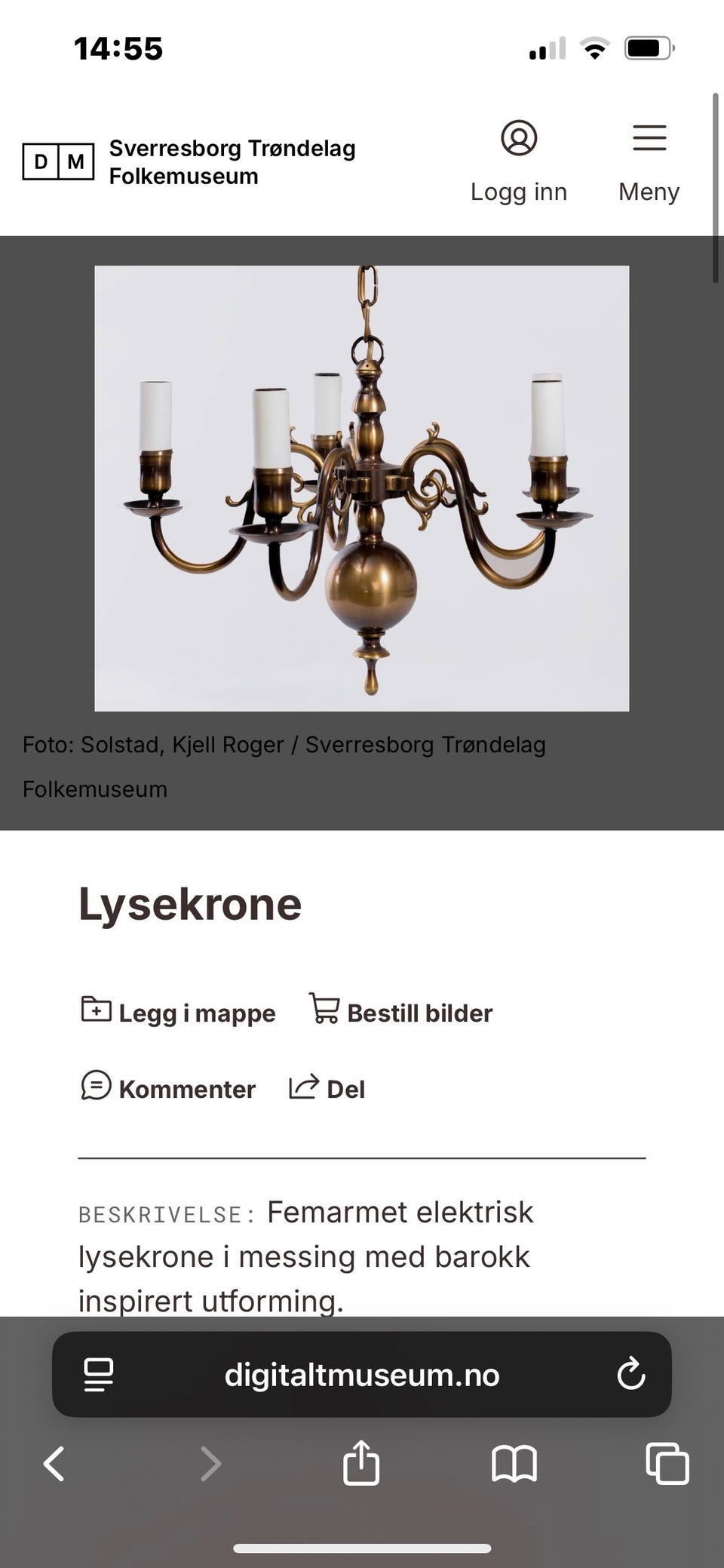Tap the digitaltmuseum.no address bar
Viewport: 724px width, 1568px height.
(x=361, y=1375)
